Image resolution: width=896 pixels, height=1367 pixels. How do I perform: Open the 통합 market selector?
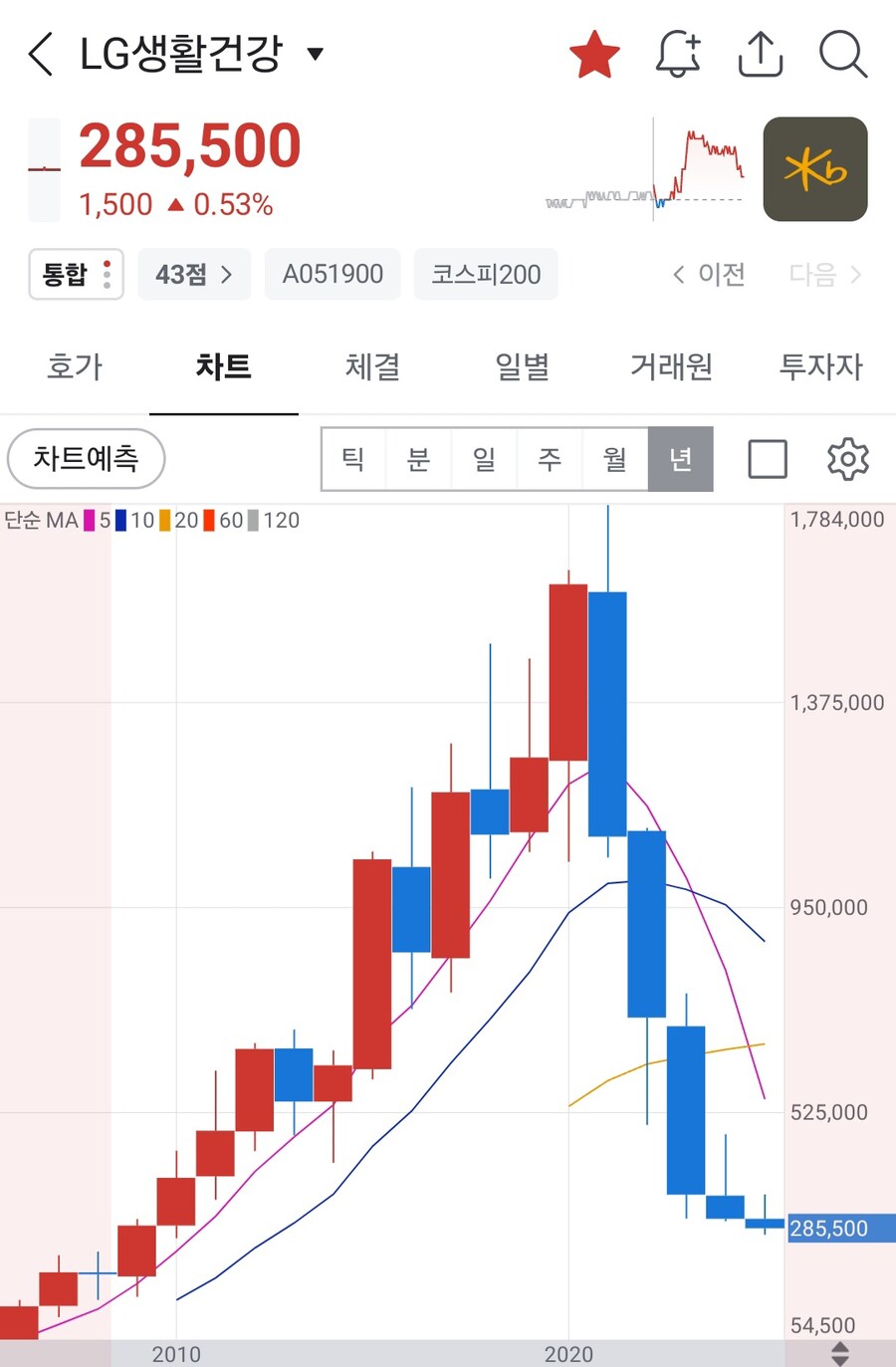pos(76,274)
